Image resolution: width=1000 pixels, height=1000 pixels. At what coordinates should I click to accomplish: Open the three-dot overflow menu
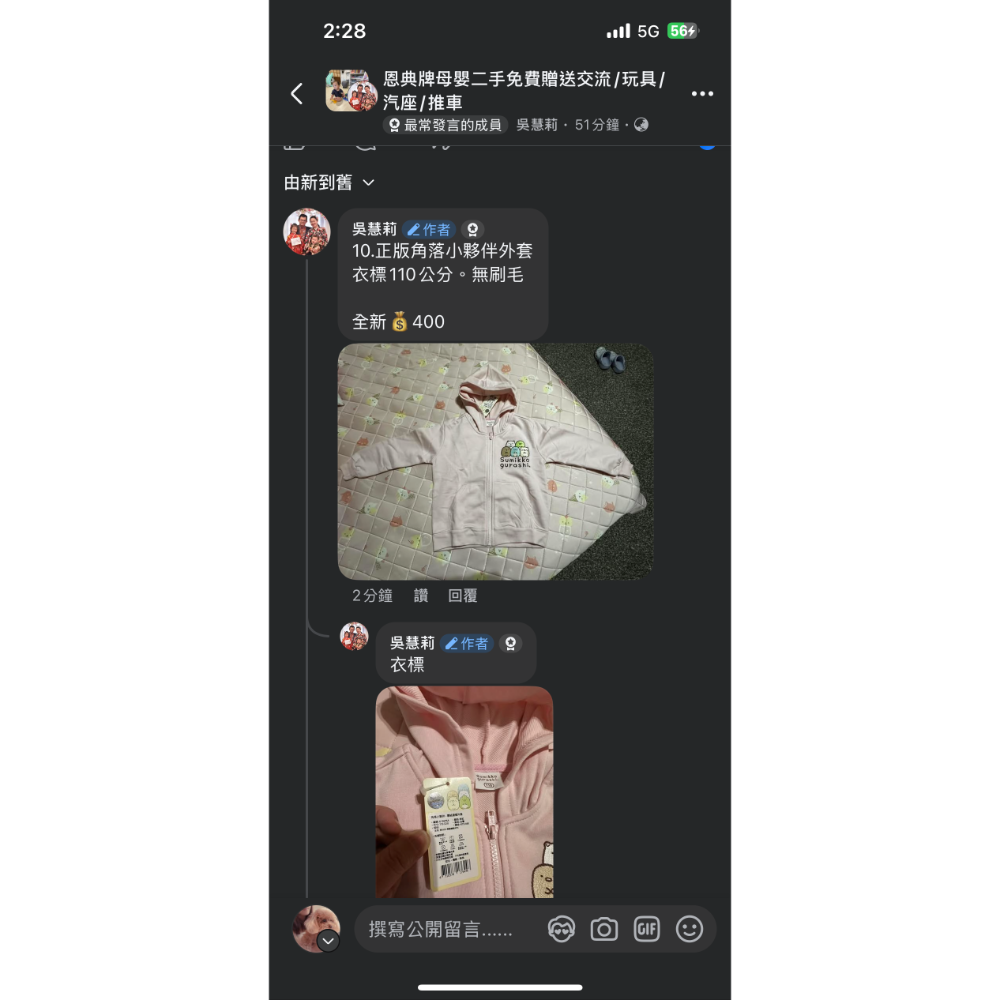(x=702, y=94)
